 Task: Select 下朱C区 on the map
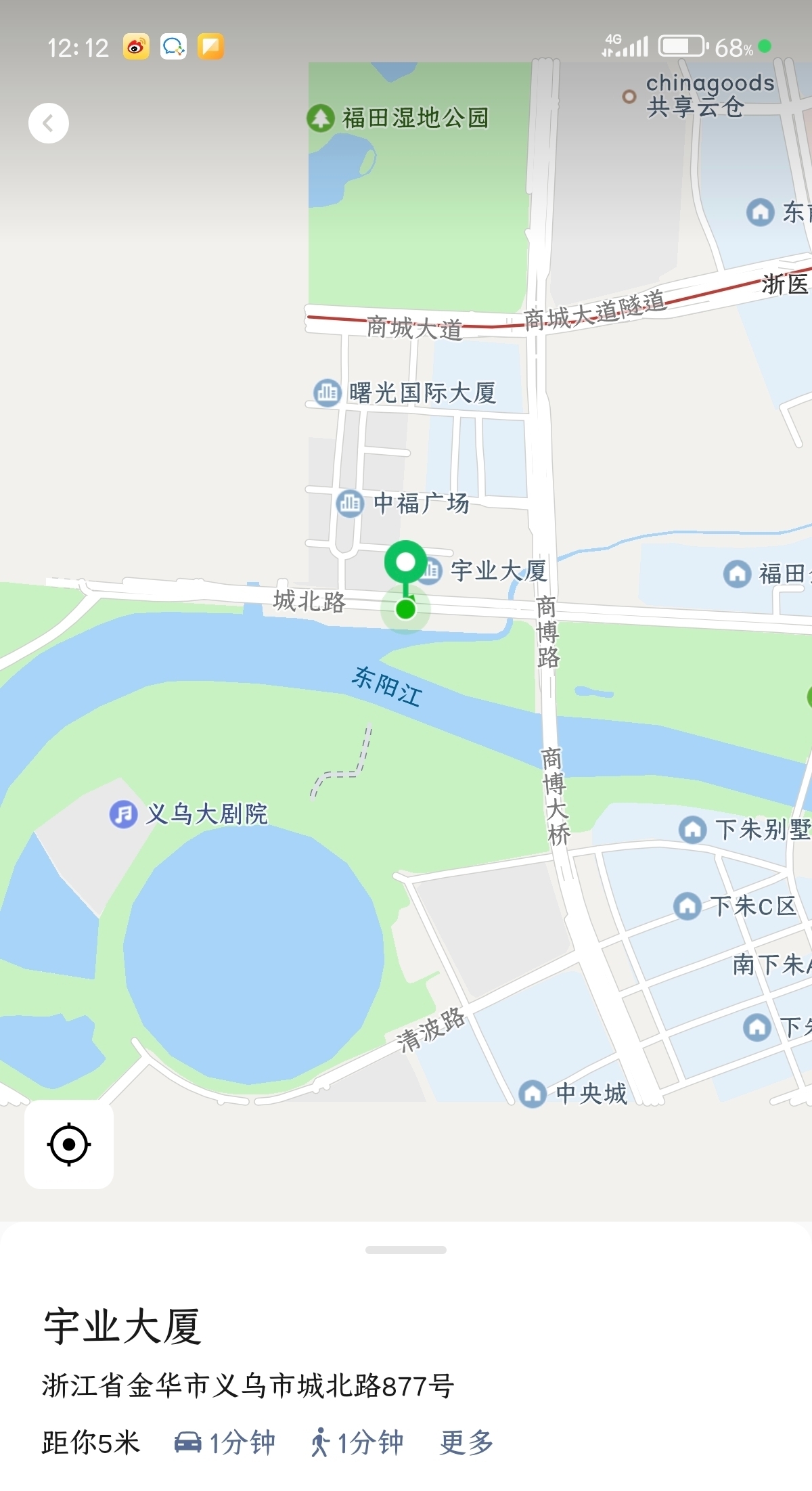click(688, 906)
